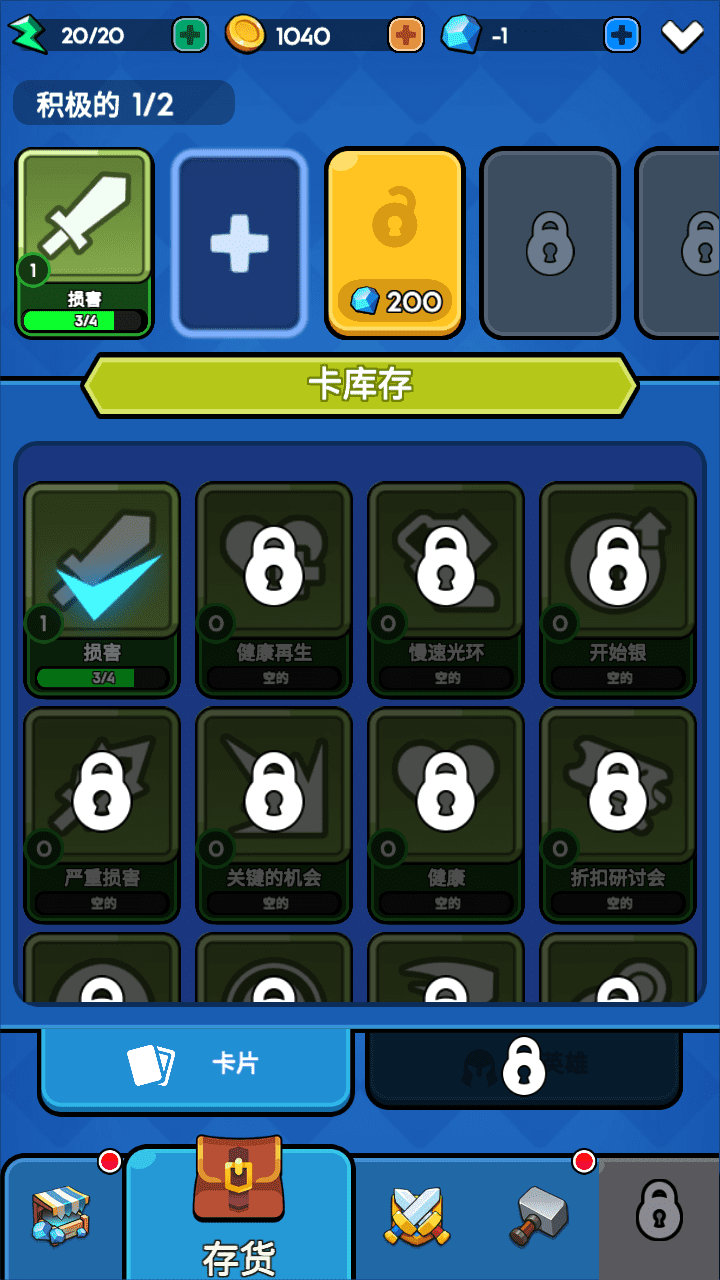Buy gems with blue plus button
Image resolution: width=720 pixels, height=1280 pixels.
(x=622, y=36)
